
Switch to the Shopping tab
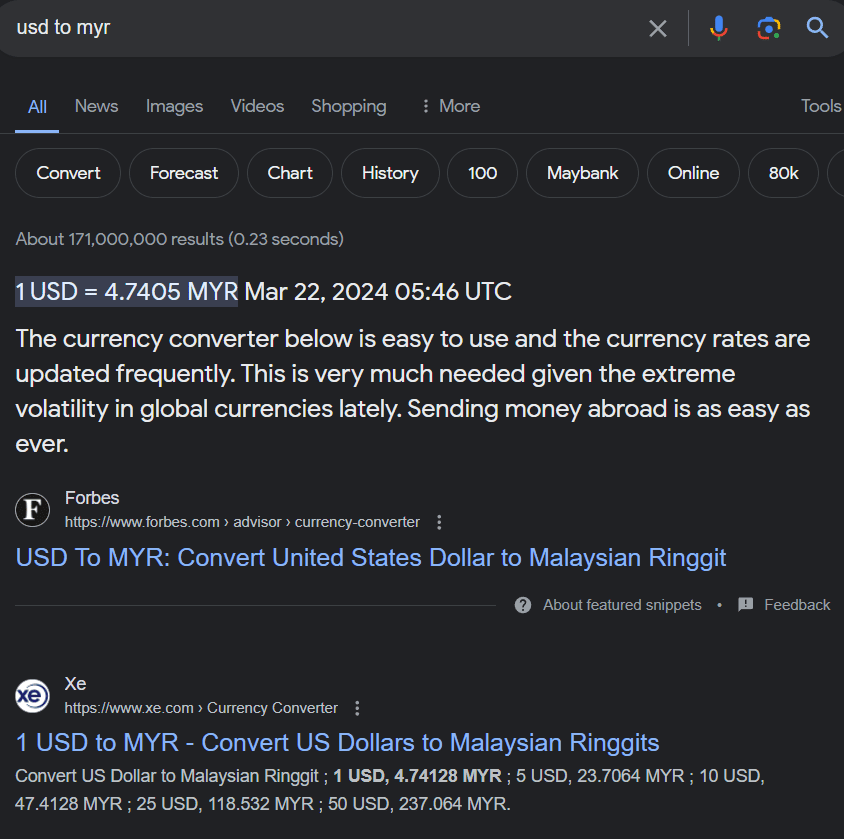pos(348,106)
